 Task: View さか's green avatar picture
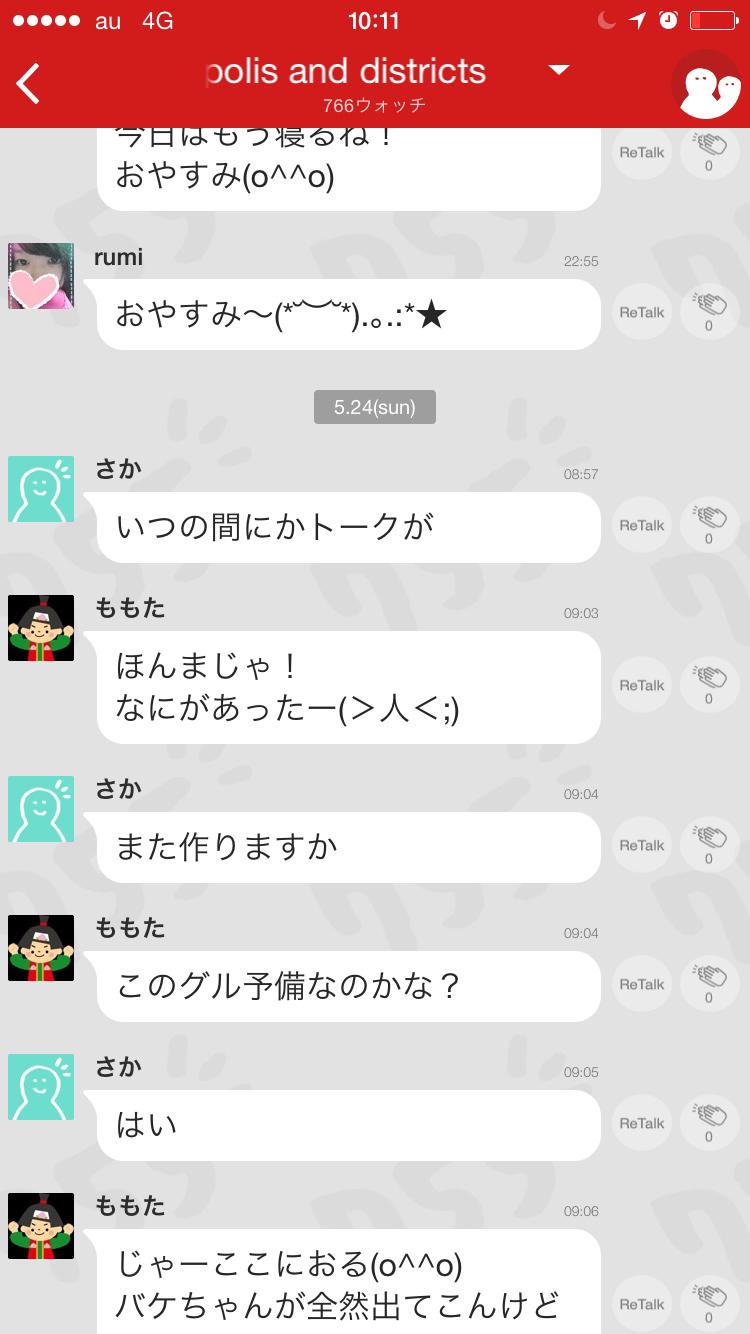(40, 488)
